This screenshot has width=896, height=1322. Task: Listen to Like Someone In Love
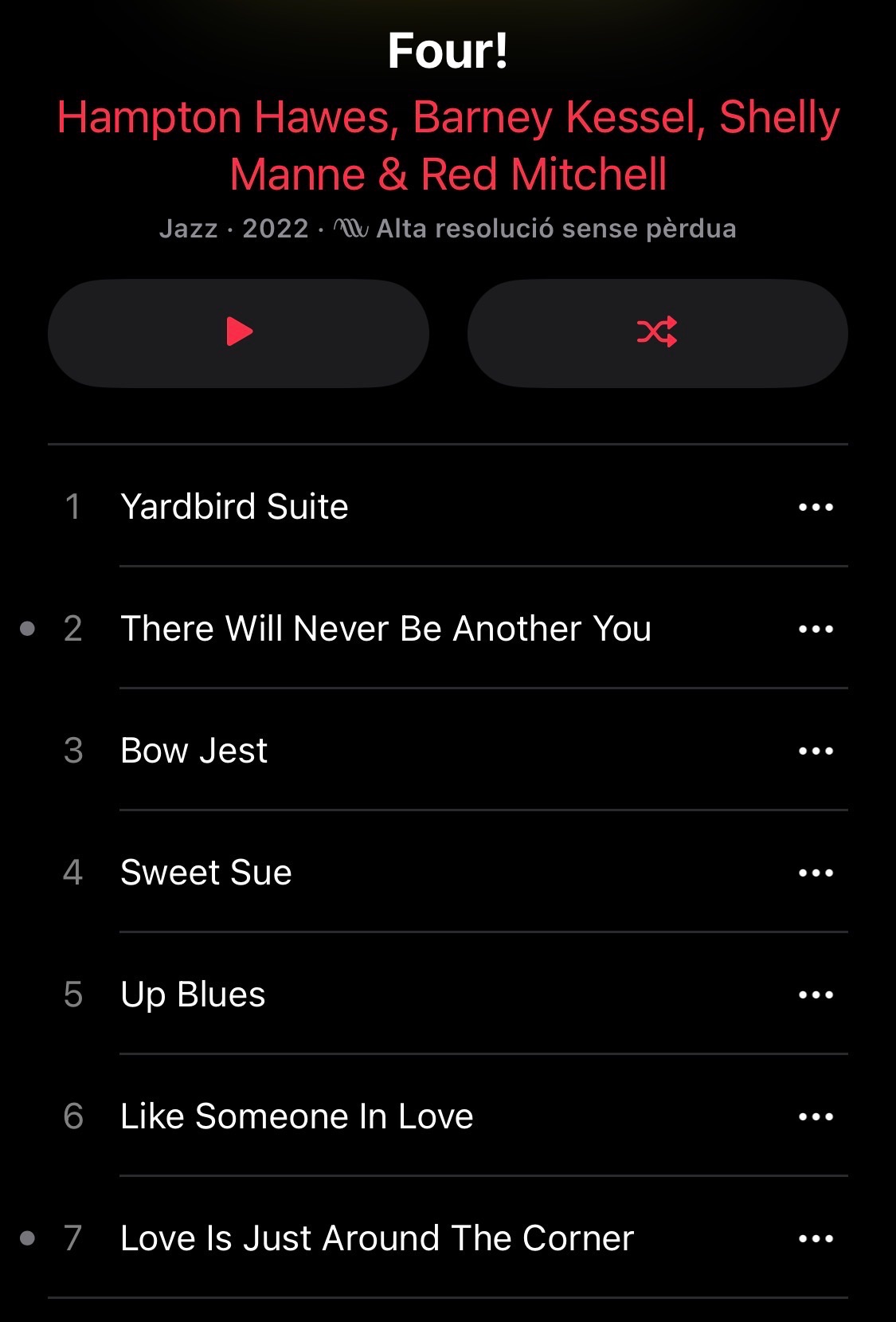click(296, 1116)
